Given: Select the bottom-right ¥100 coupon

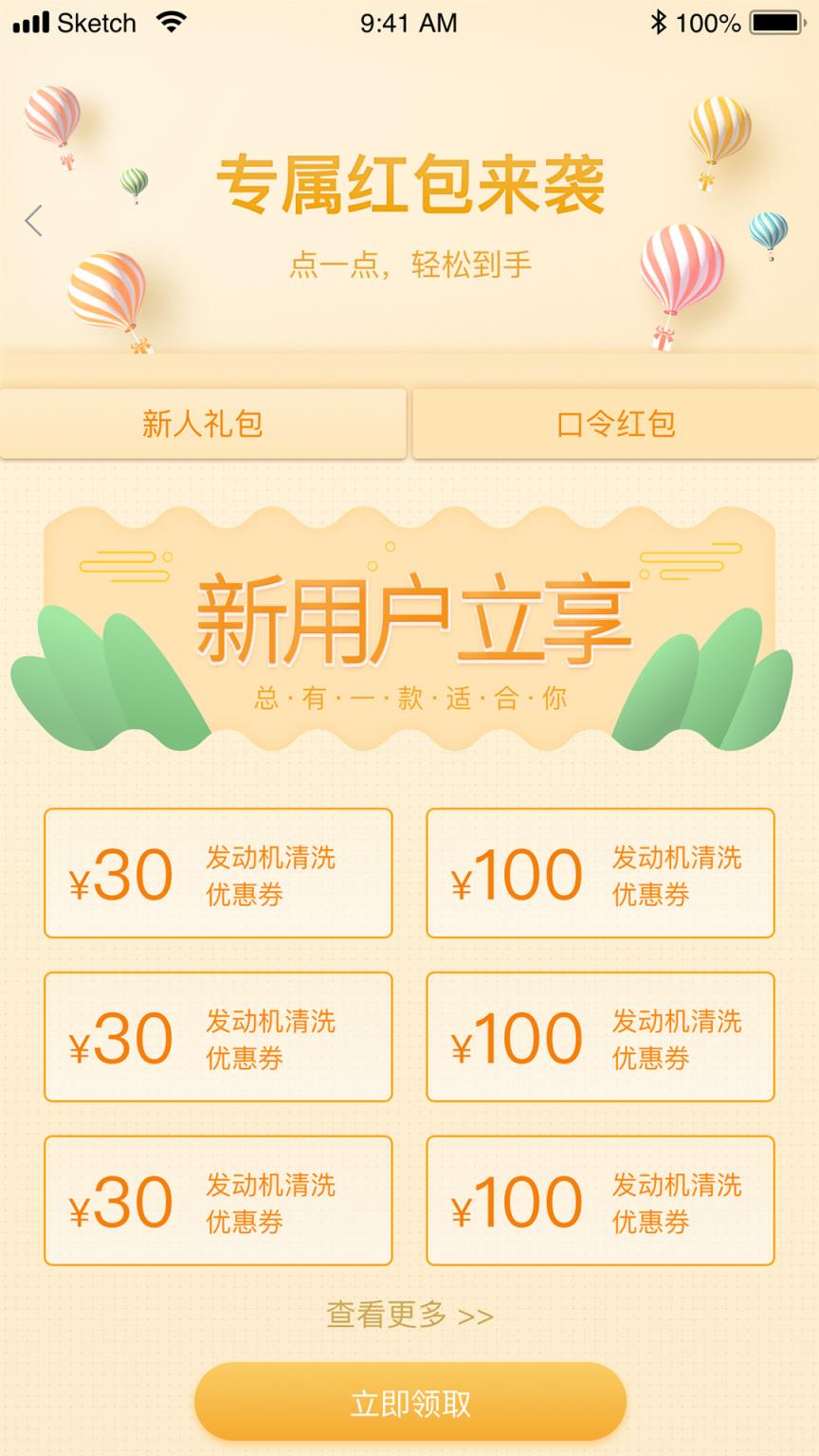Looking at the screenshot, I should [600, 1201].
